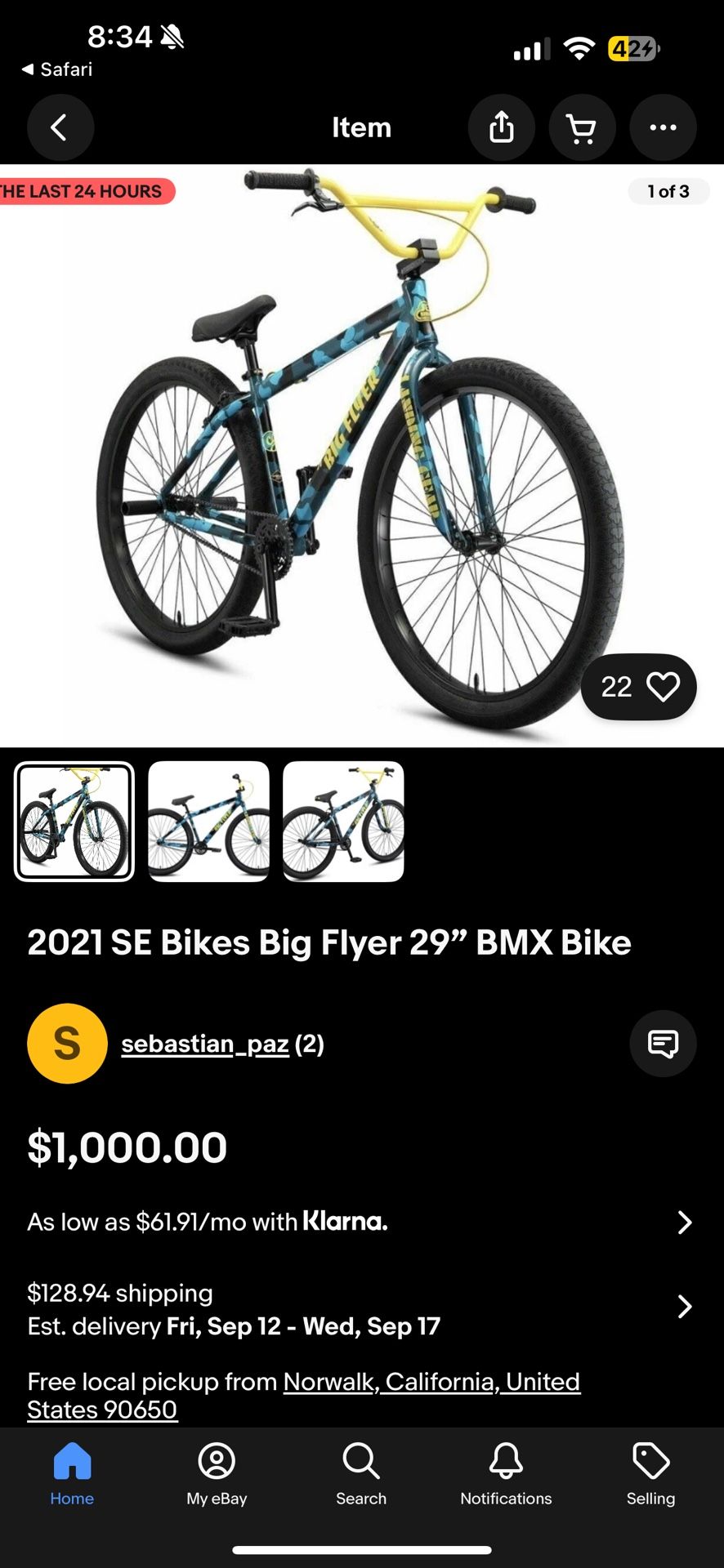Switch to the Home tab
724x1568 pixels.
pos(72,1475)
